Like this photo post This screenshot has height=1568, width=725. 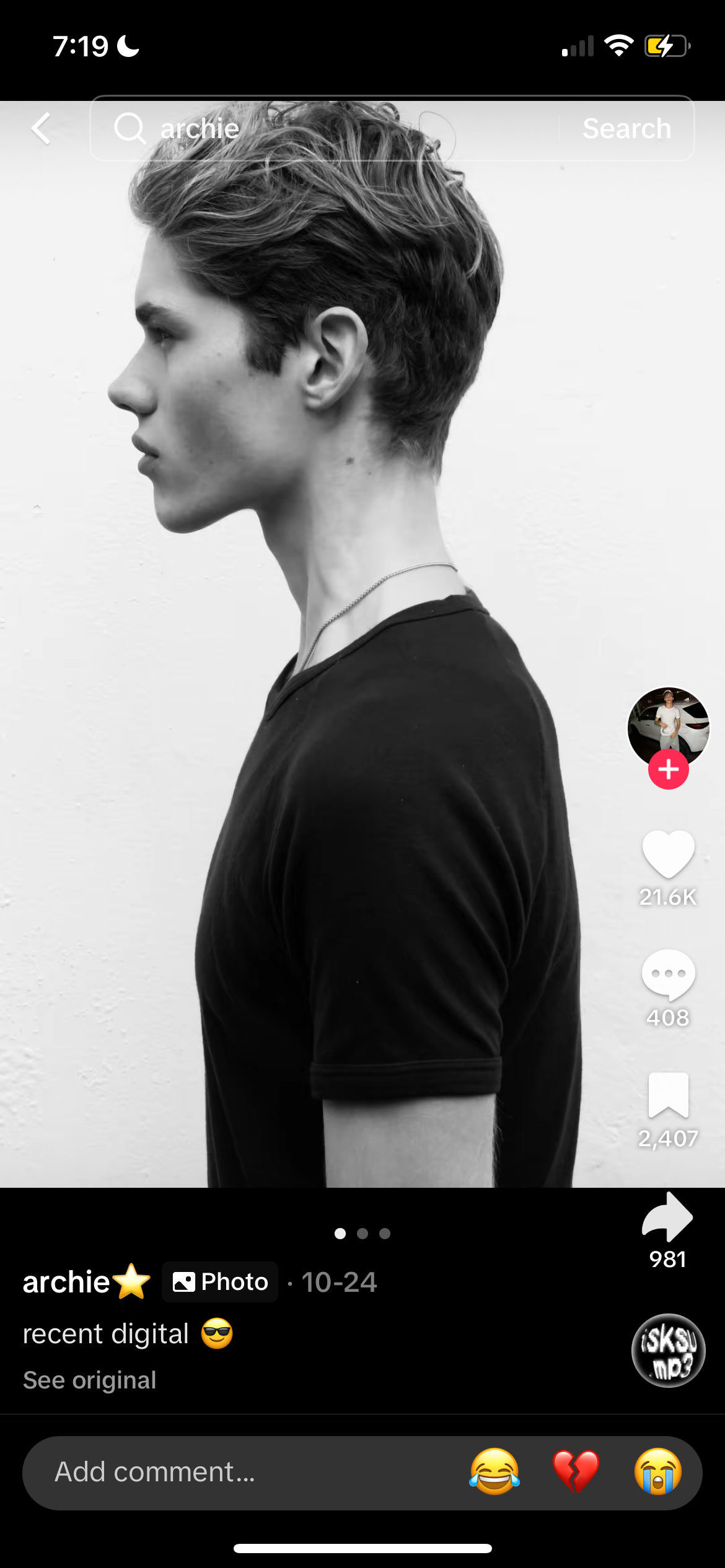668,854
